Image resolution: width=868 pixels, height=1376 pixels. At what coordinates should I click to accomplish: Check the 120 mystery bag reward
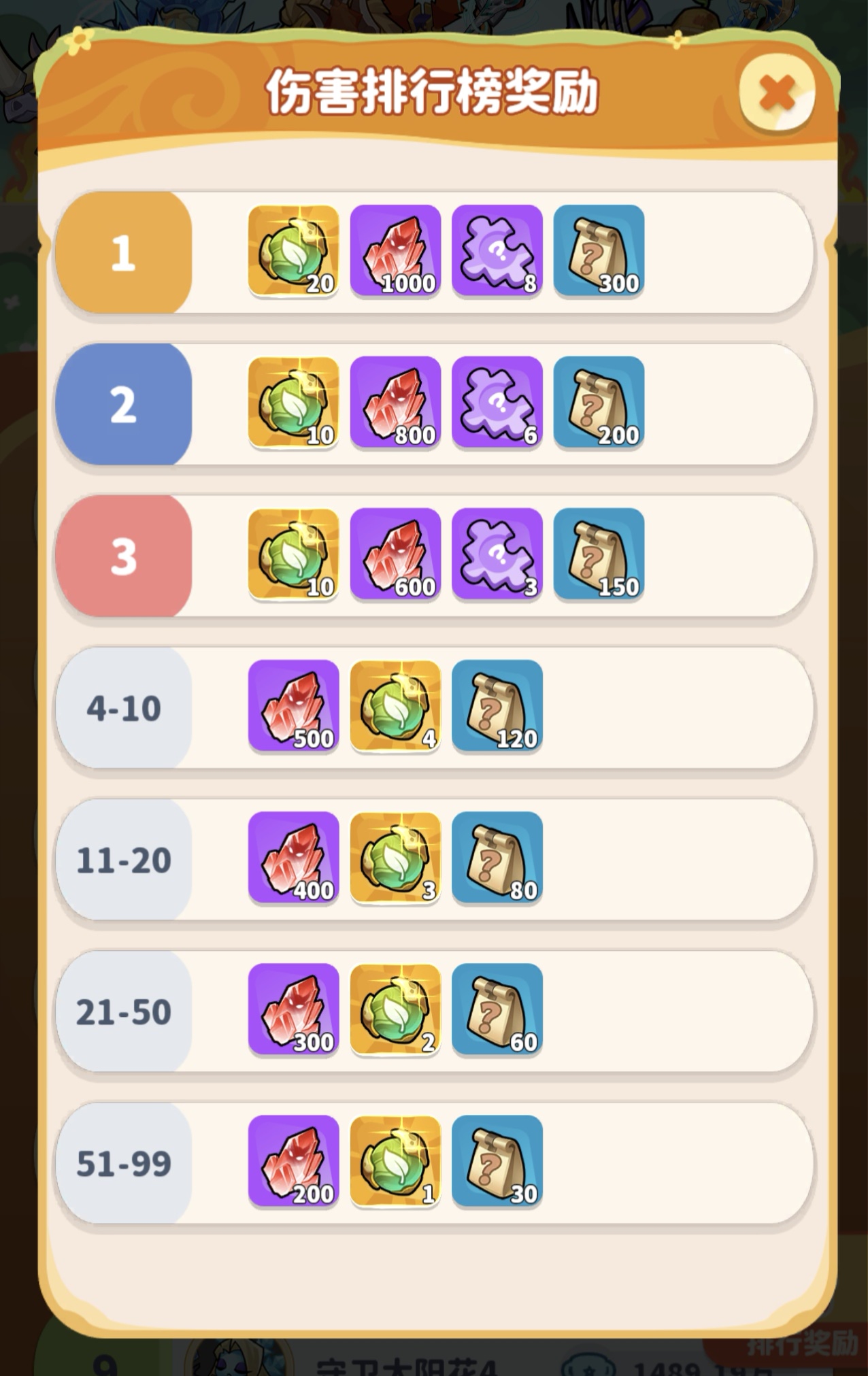coord(497,706)
